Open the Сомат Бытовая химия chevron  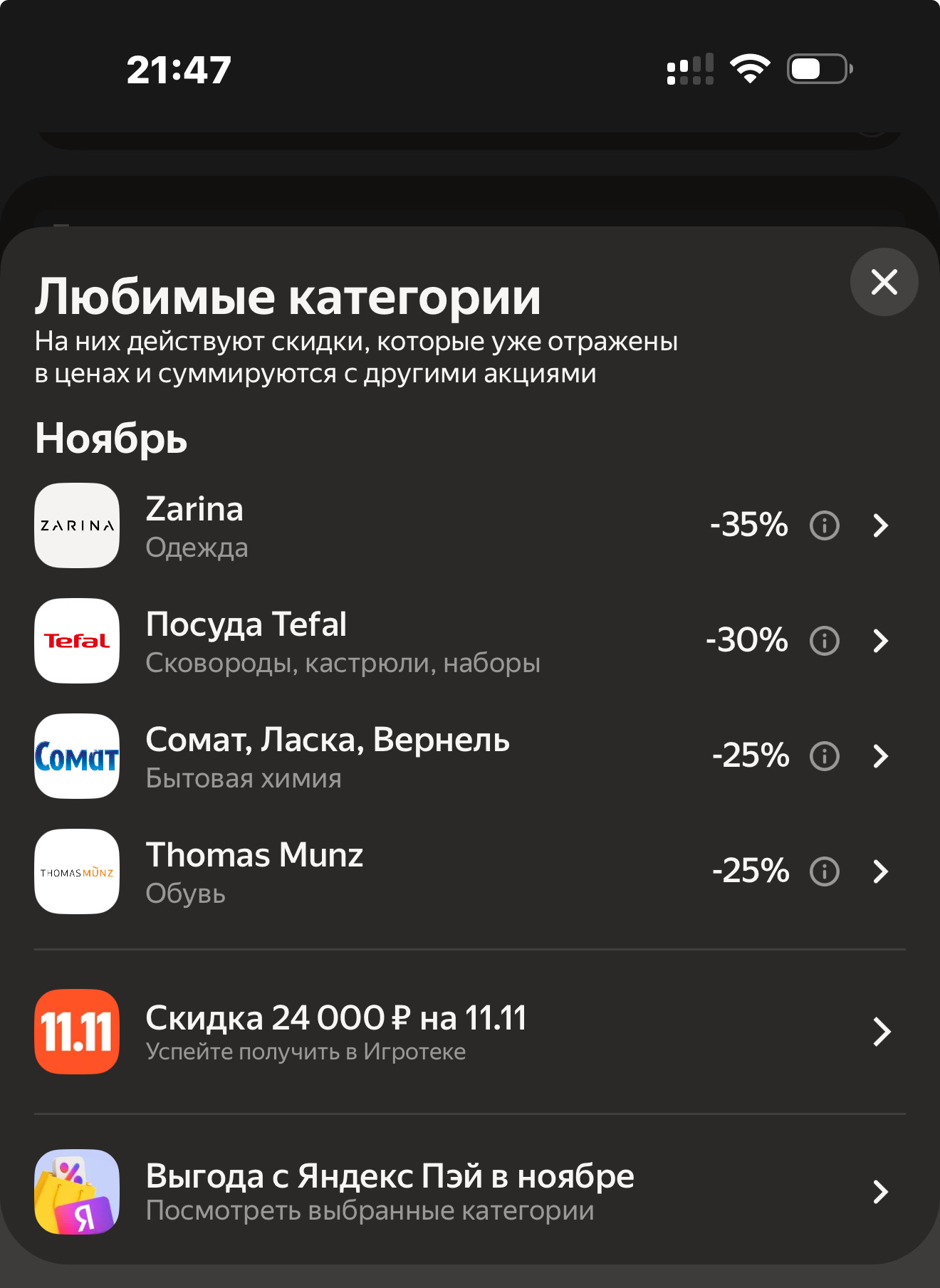[883, 757]
